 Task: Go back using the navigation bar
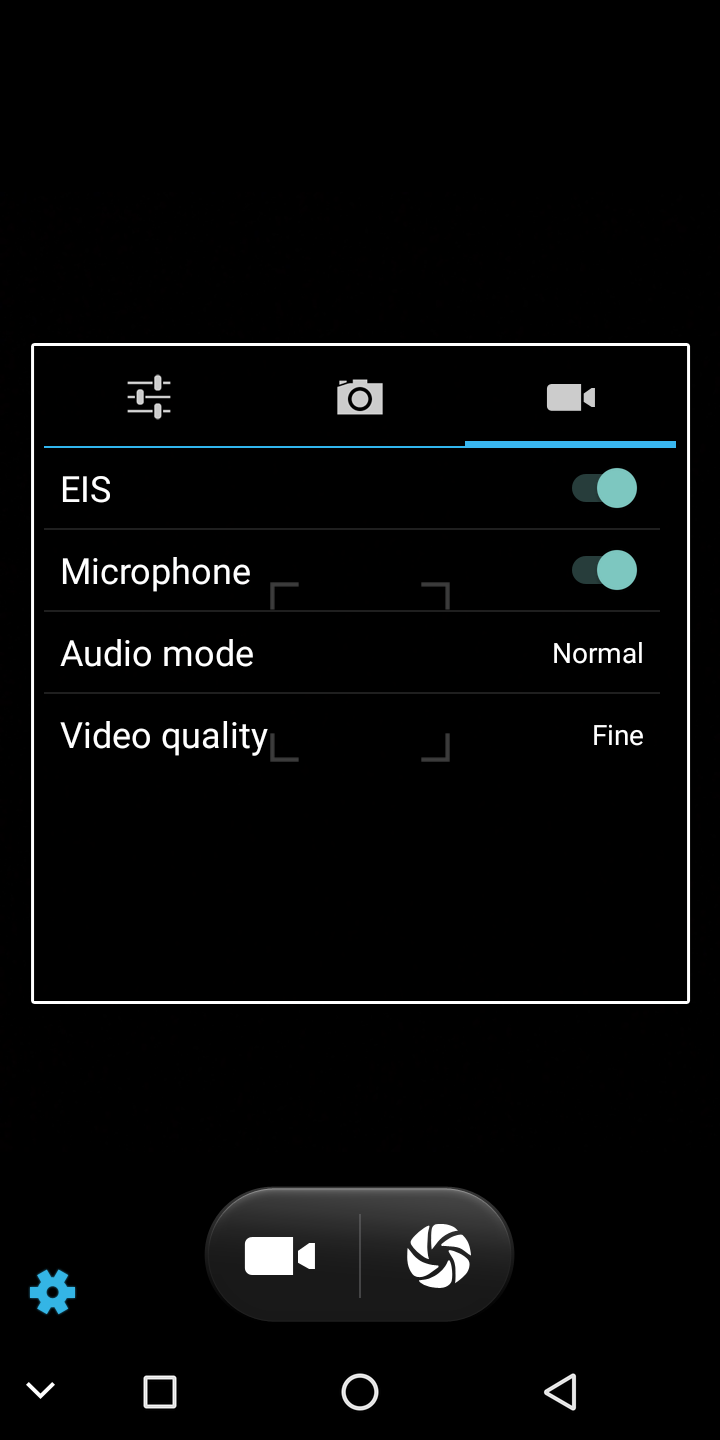pyautogui.click(x=560, y=1392)
